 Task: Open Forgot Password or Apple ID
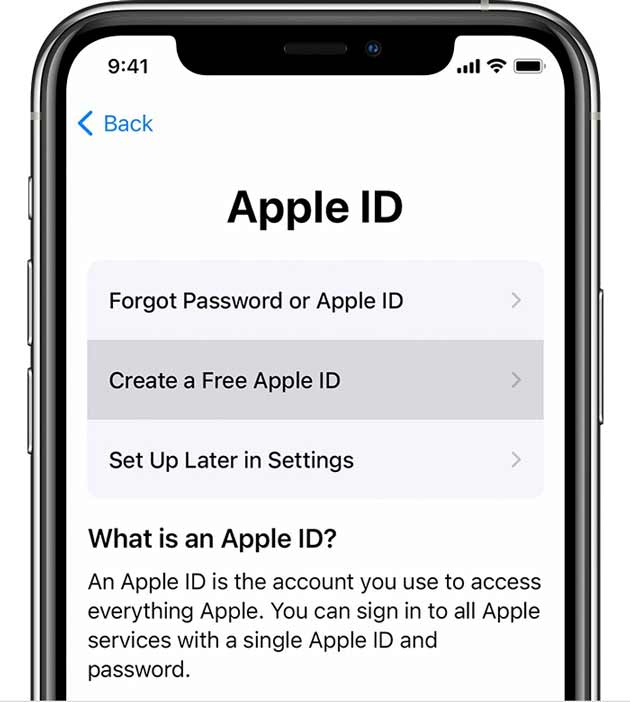tap(314, 300)
